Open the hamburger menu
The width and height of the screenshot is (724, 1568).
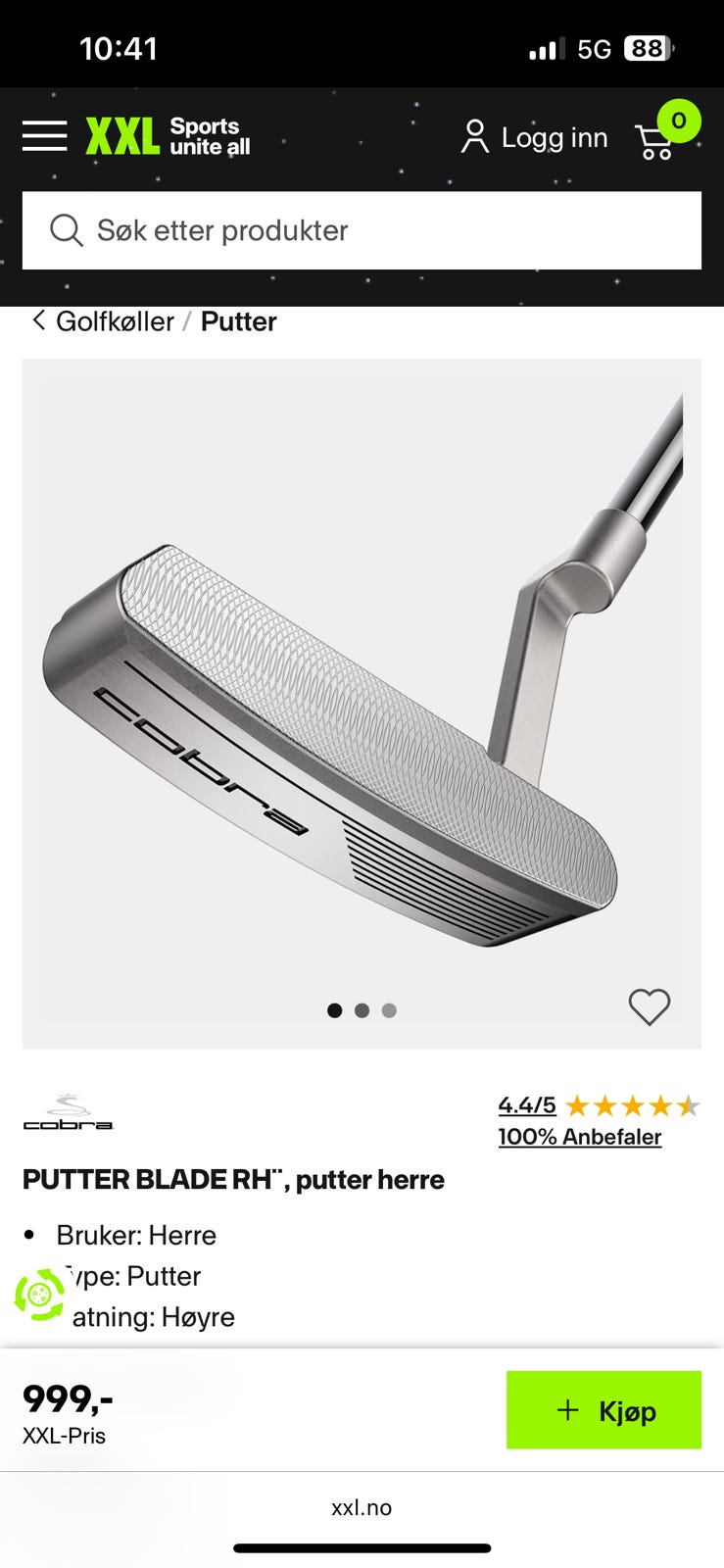click(44, 136)
